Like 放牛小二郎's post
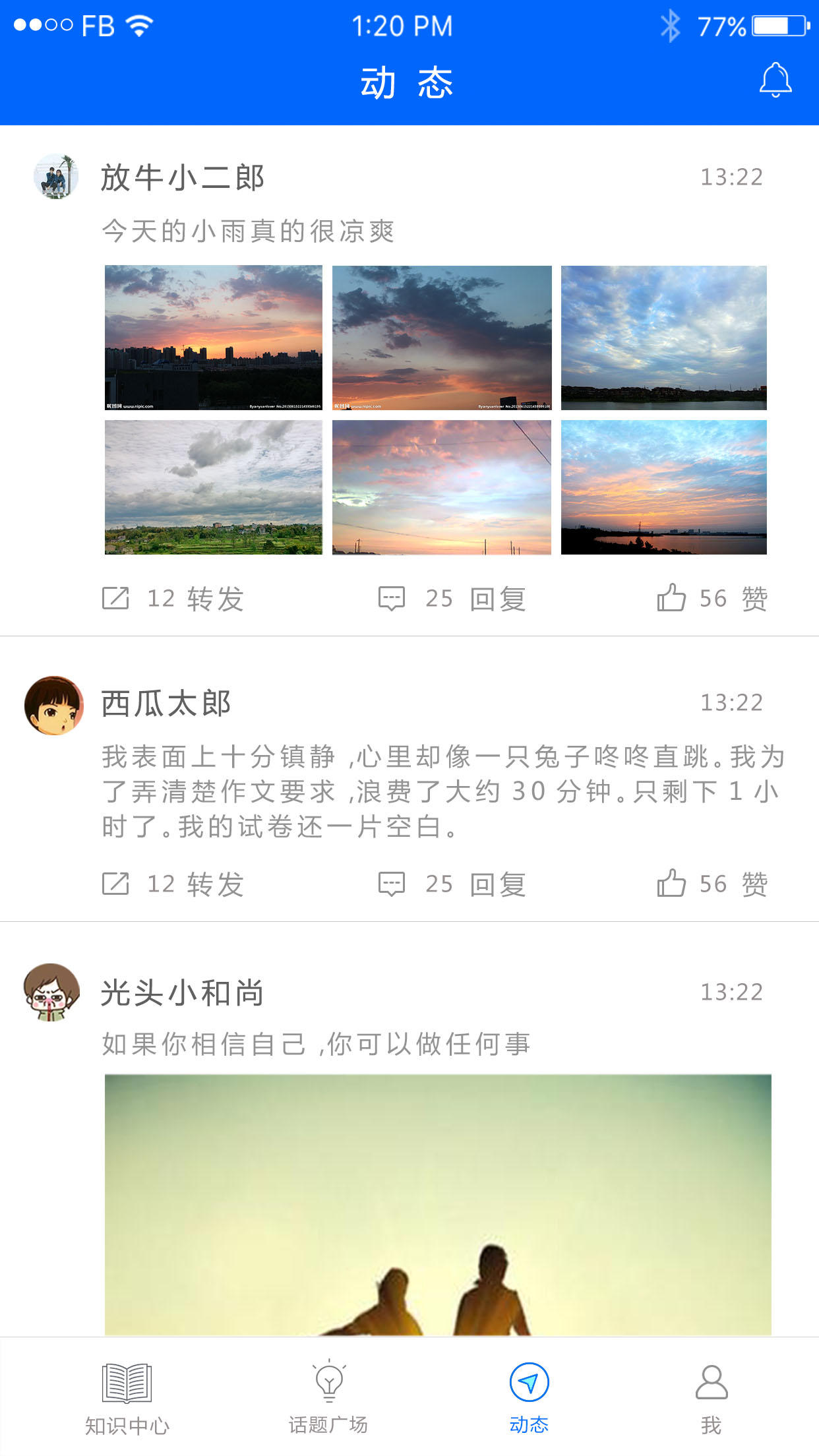 (x=712, y=599)
